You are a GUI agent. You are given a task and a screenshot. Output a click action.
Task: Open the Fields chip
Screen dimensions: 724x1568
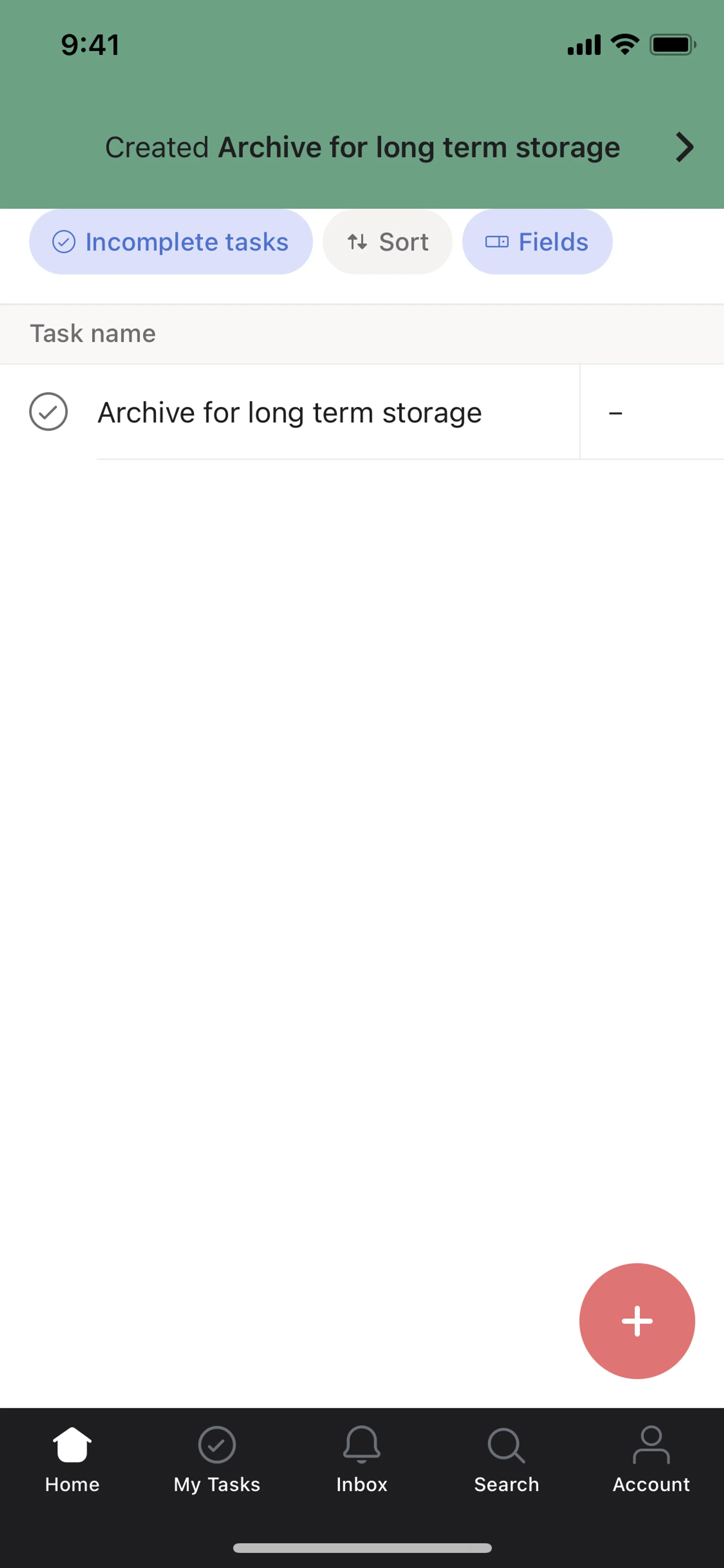tap(537, 242)
